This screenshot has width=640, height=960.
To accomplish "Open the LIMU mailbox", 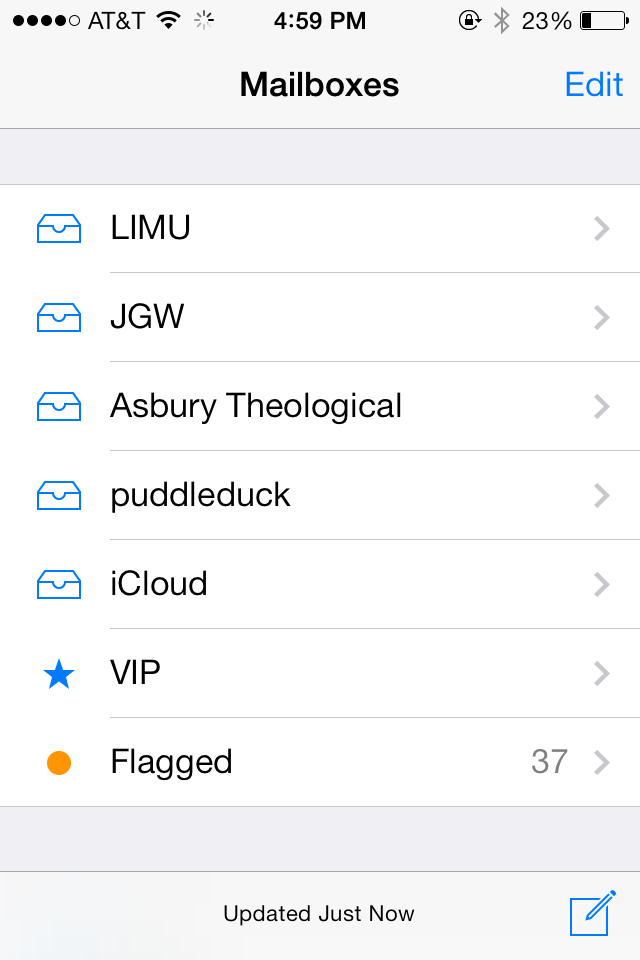I will [x=320, y=229].
